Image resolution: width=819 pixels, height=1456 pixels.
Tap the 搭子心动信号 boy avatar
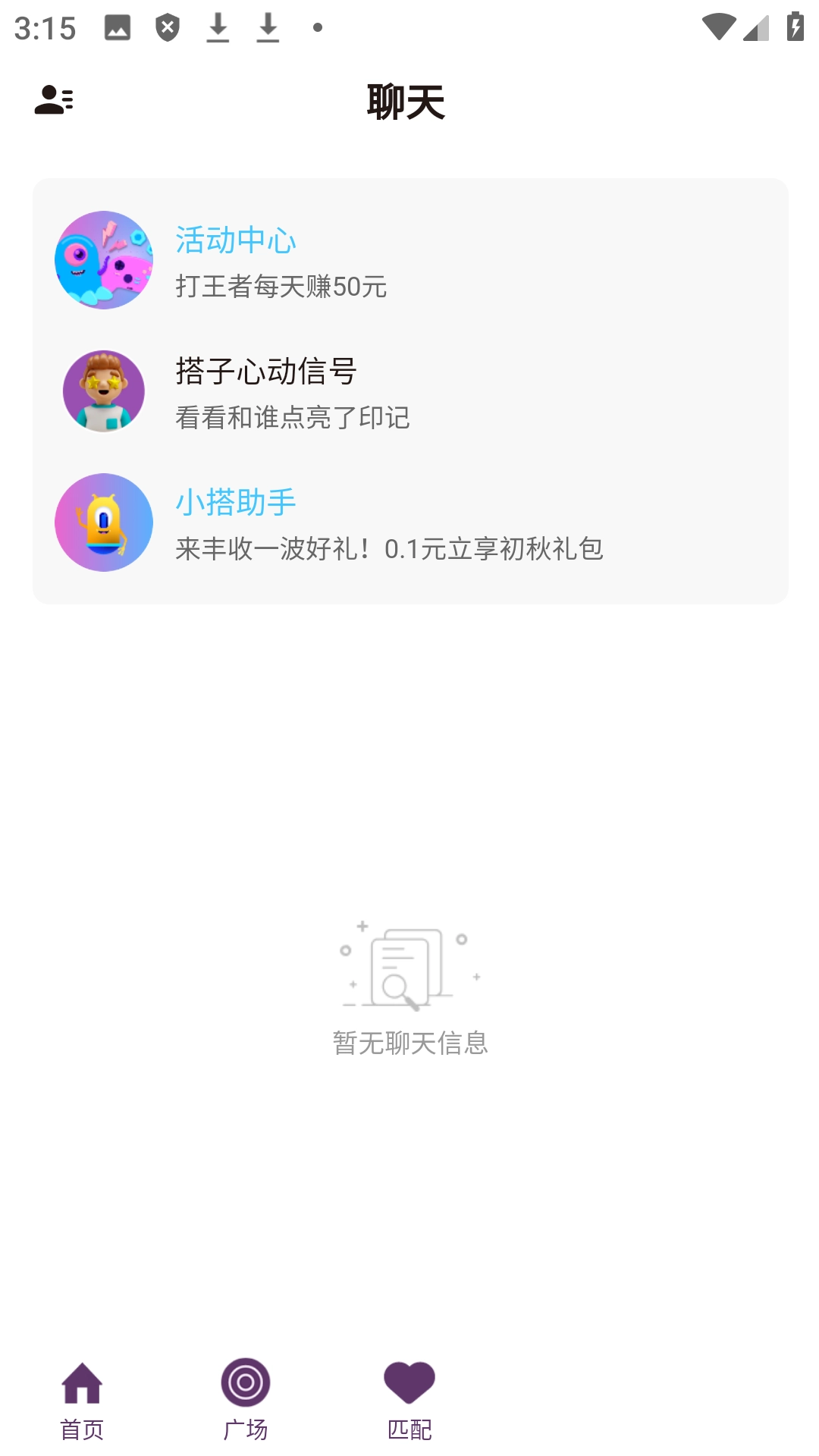[x=104, y=391]
